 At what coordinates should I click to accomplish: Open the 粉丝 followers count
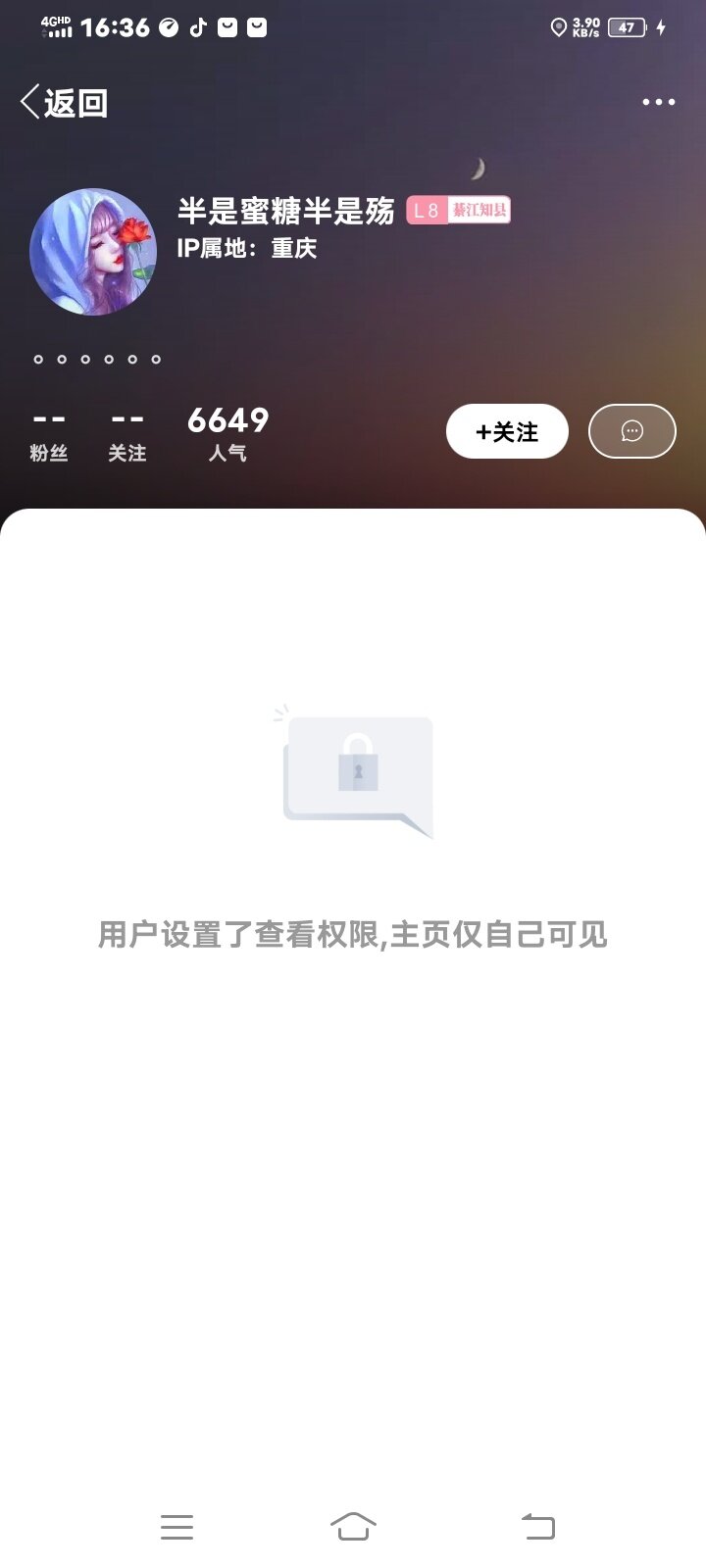point(48,434)
